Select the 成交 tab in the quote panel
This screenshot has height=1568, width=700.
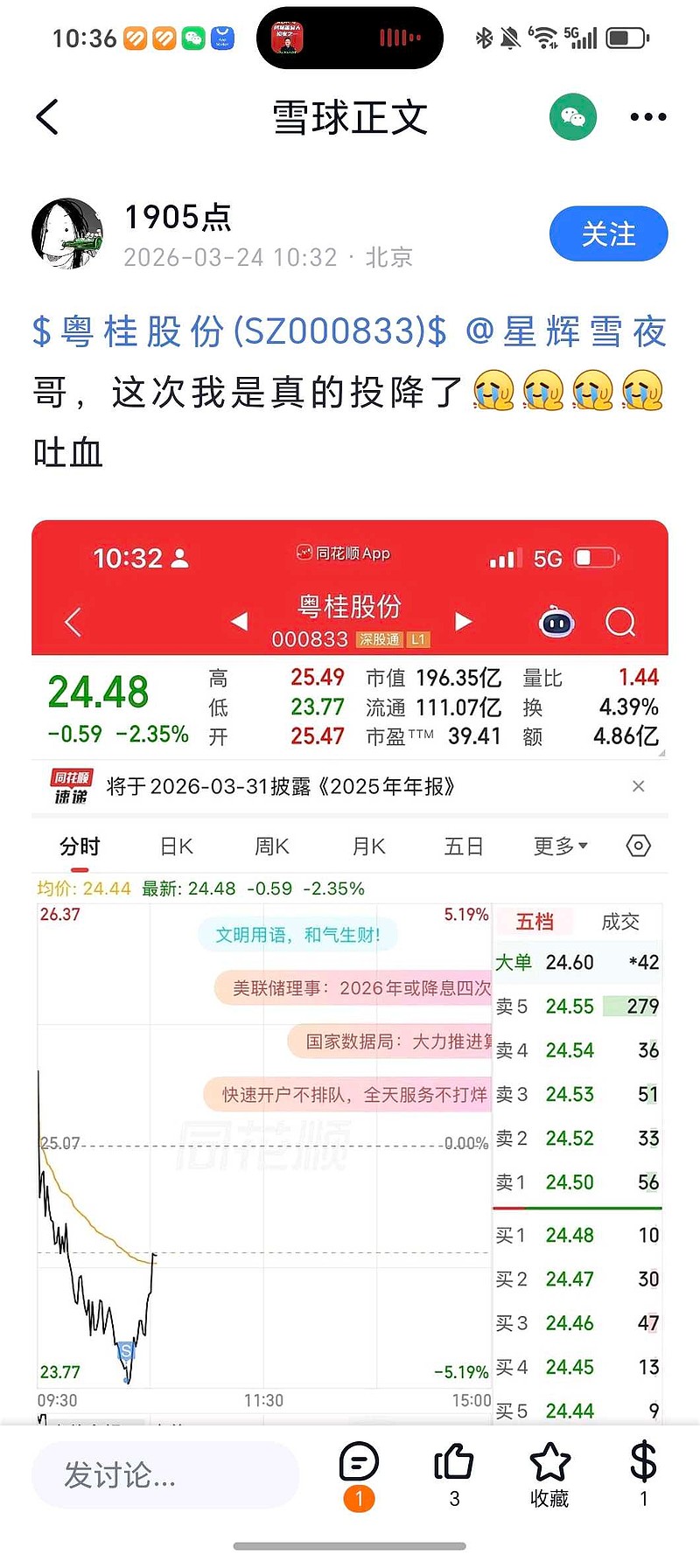pyautogui.click(x=621, y=922)
